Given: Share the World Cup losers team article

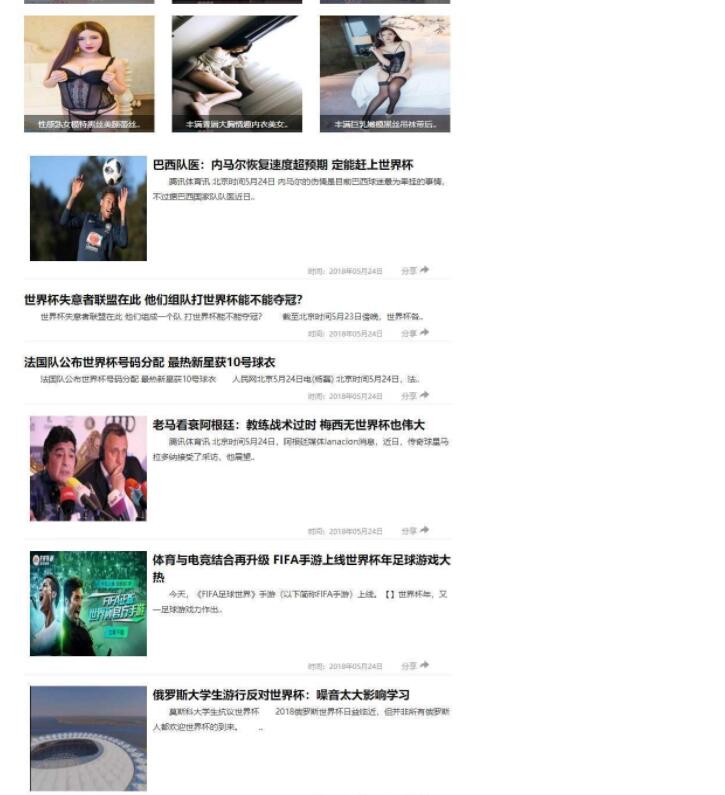Looking at the screenshot, I should pos(415,333).
